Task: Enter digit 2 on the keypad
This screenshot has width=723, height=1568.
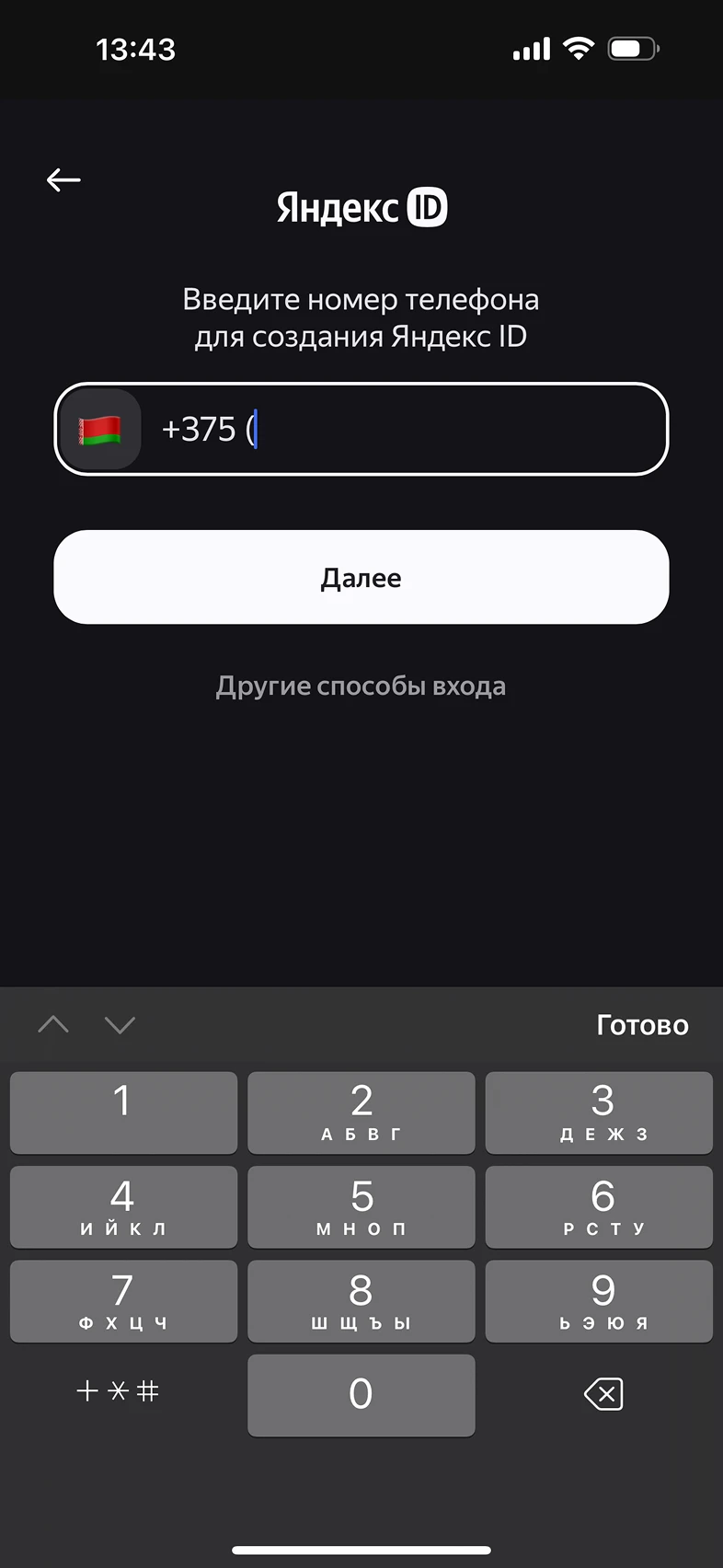Action: coord(361,1112)
